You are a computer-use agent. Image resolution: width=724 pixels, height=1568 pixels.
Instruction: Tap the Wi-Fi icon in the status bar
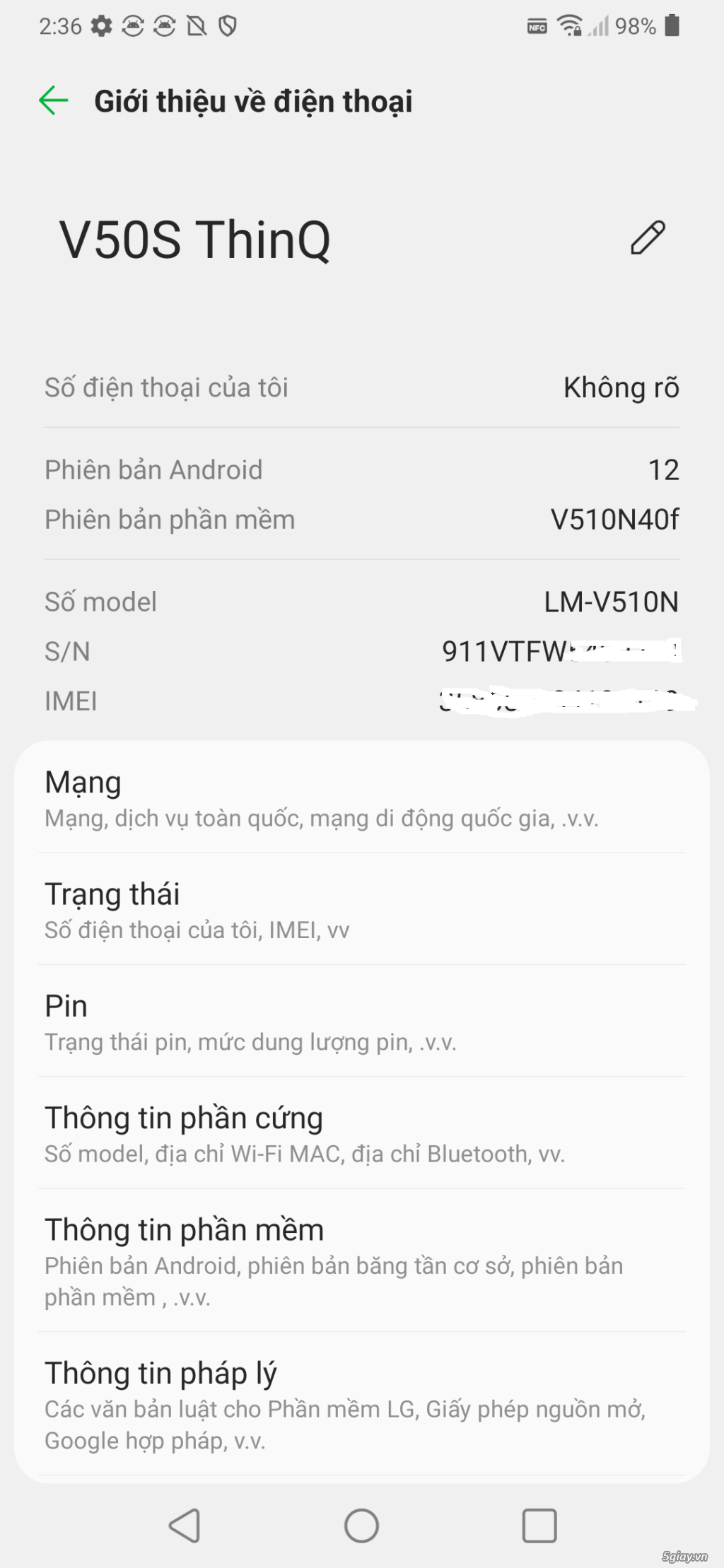[570, 25]
